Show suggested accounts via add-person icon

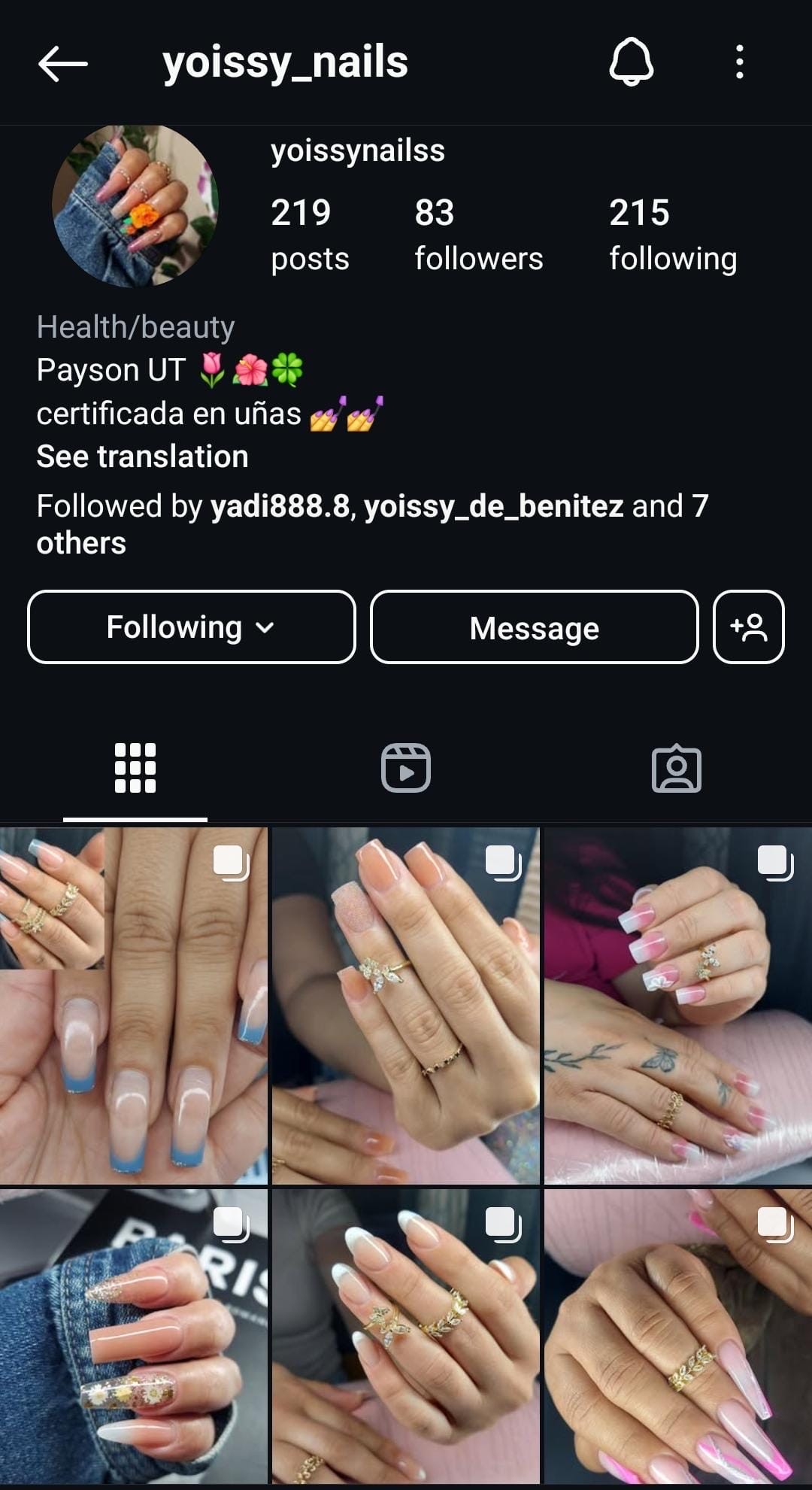pyautogui.click(x=748, y=627)
